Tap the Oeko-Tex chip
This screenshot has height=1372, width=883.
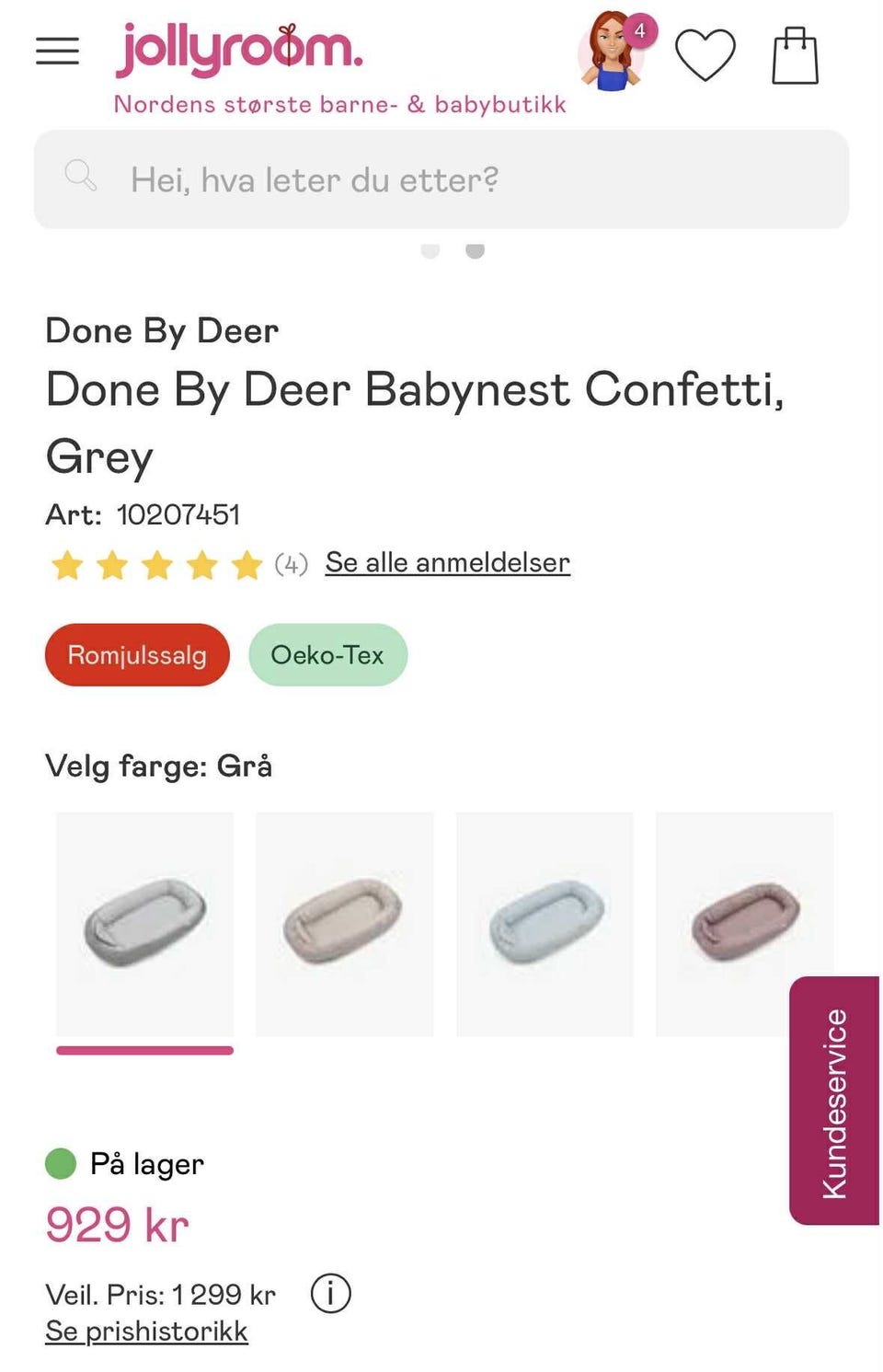coord(327,655)
